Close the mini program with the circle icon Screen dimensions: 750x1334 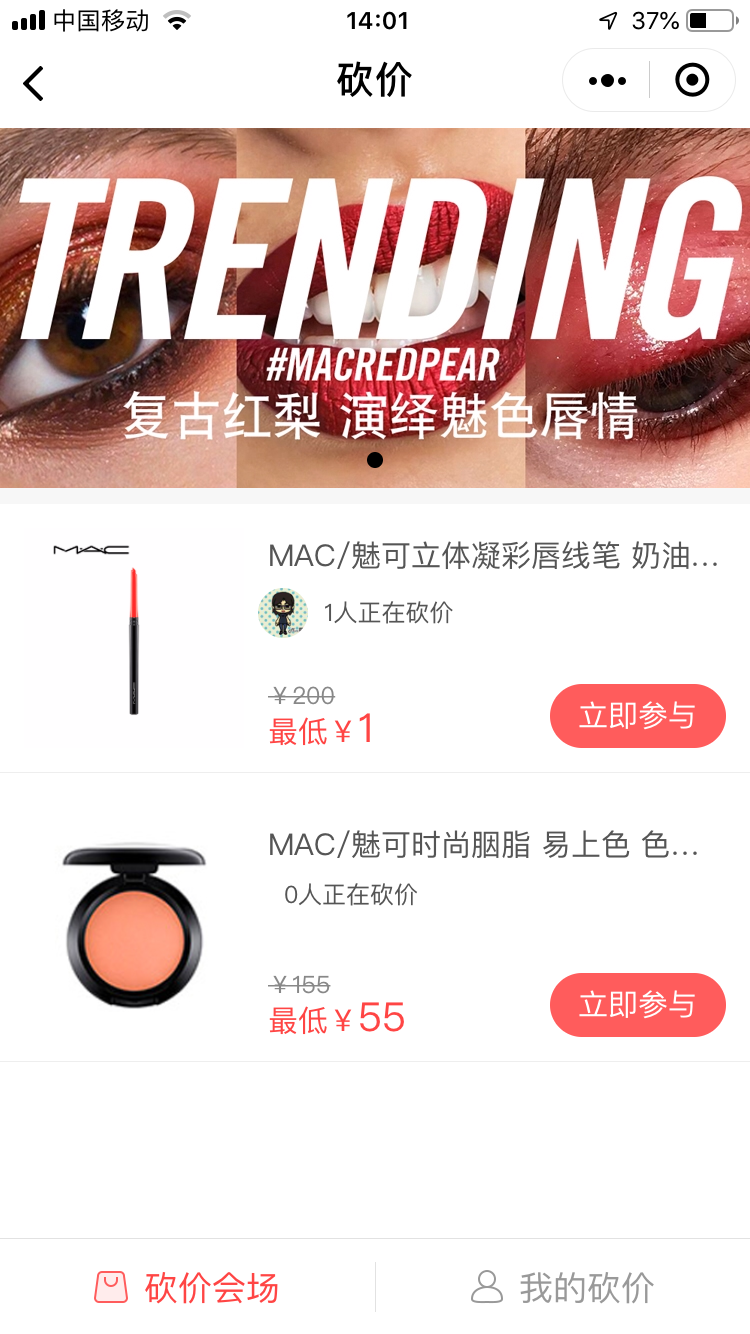[x=692, y=81]
